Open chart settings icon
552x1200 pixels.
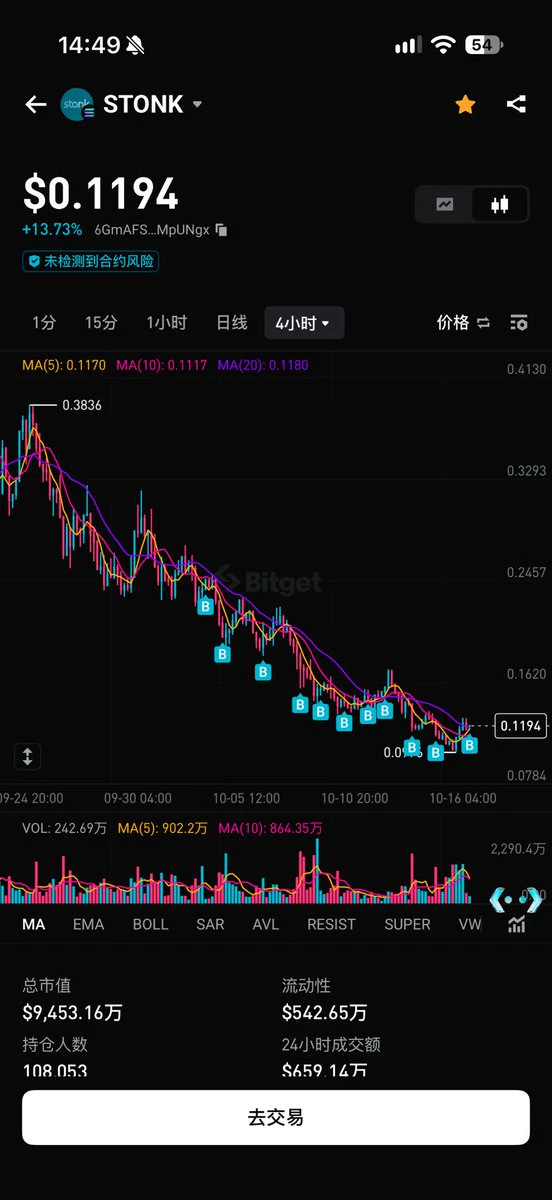(x=518, y=323)
